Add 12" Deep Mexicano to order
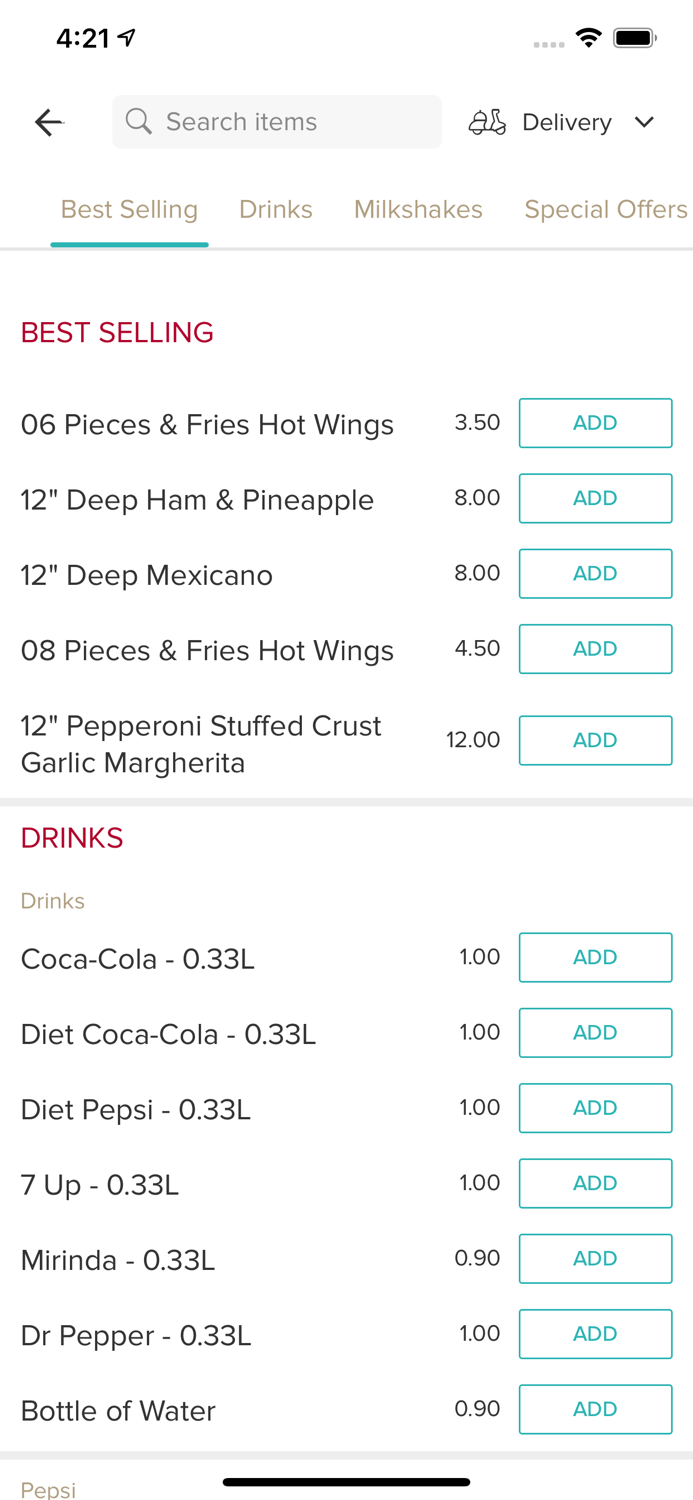This screenshot has height=1500, width=693. point(595,573)
